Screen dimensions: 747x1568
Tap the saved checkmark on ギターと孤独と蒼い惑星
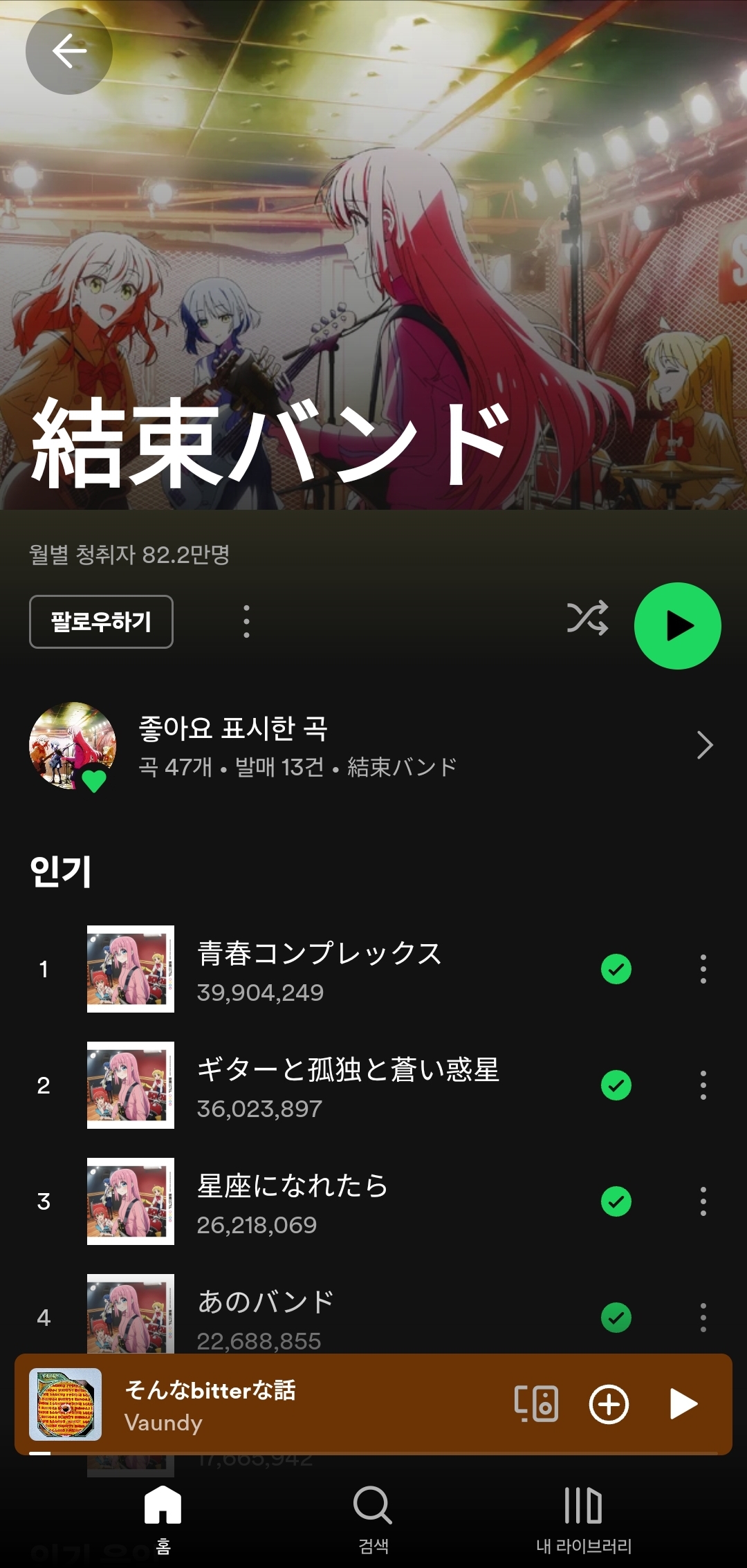point(616,1085)
